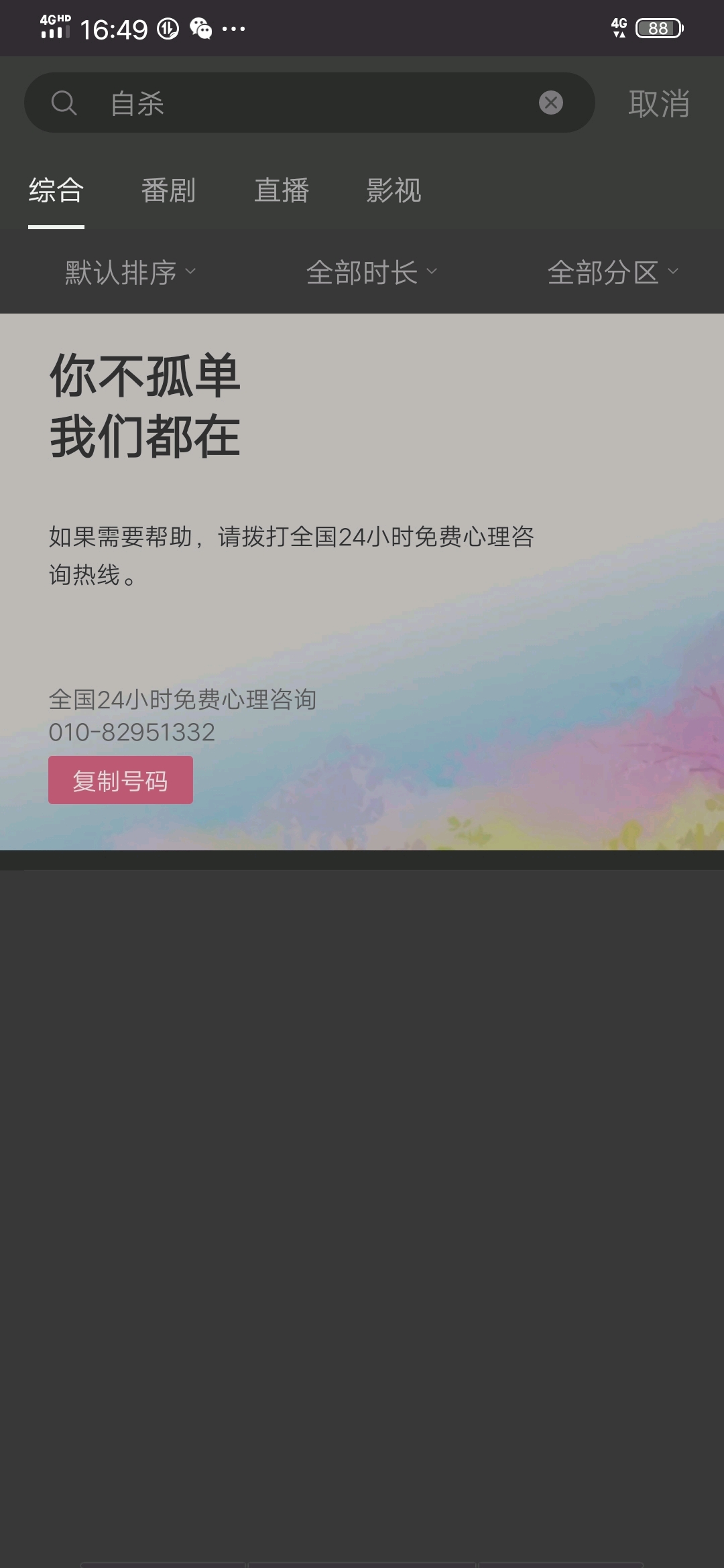Open the 直播 tab

coord(282,191)
